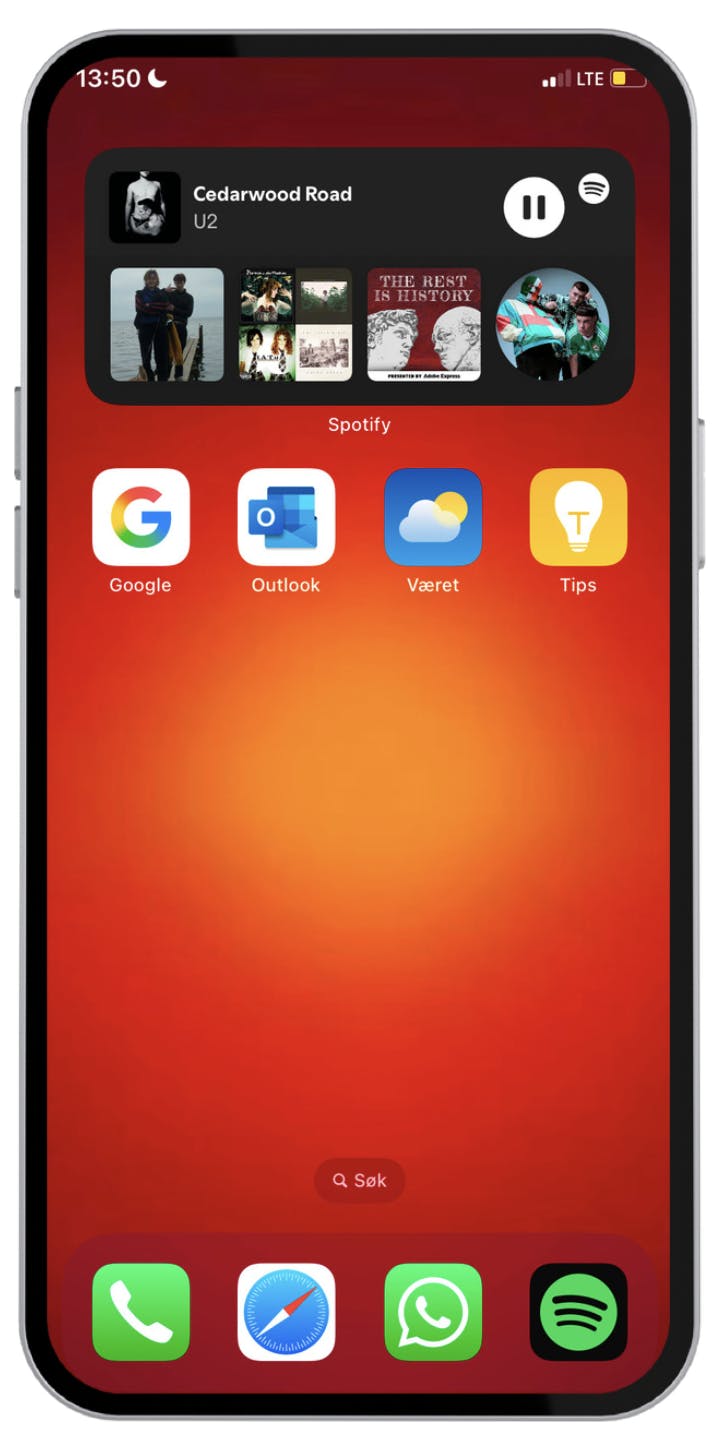Launch Safari from the dock
This screenshot has height=1440, width=728.
[x=286, y=1312]
